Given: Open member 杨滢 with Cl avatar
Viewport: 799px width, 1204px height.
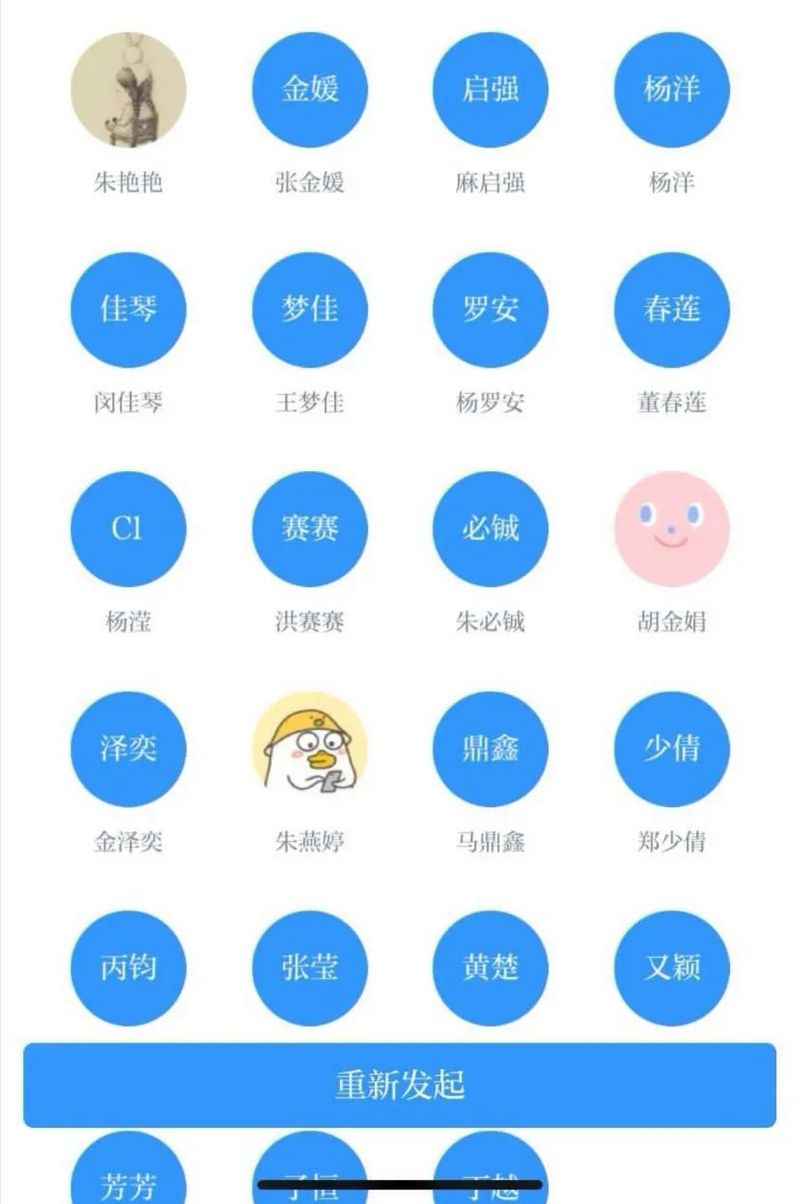Looking at the screenshot, I should click(128, 529).
